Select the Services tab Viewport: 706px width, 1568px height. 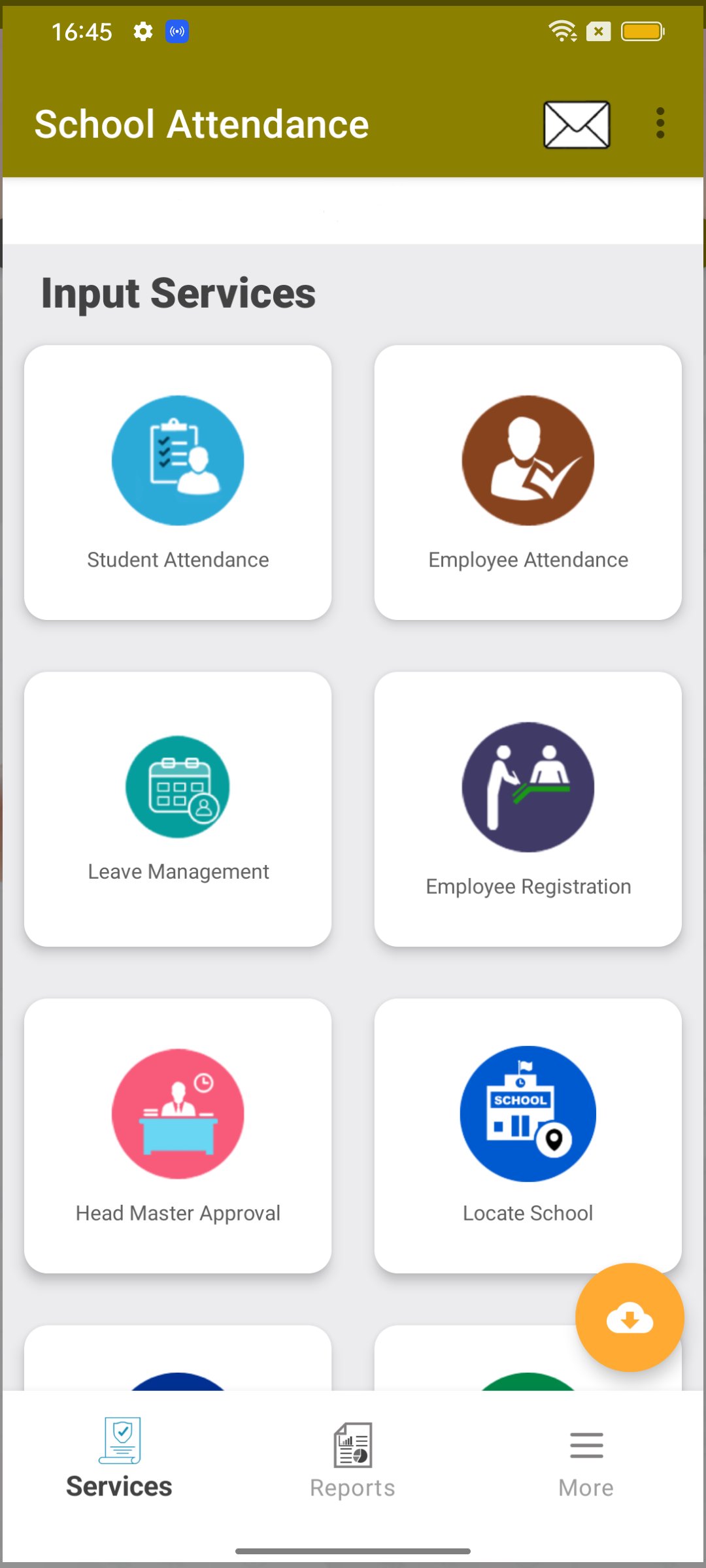coord(118,1463)
